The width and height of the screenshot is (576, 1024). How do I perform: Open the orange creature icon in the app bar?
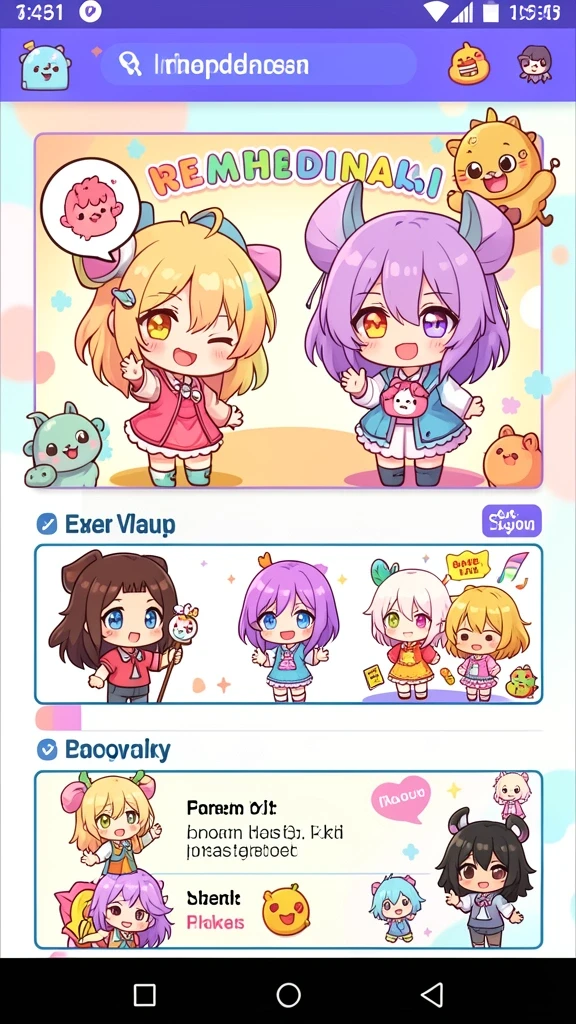pyautogui.click(x=469, y=63)
